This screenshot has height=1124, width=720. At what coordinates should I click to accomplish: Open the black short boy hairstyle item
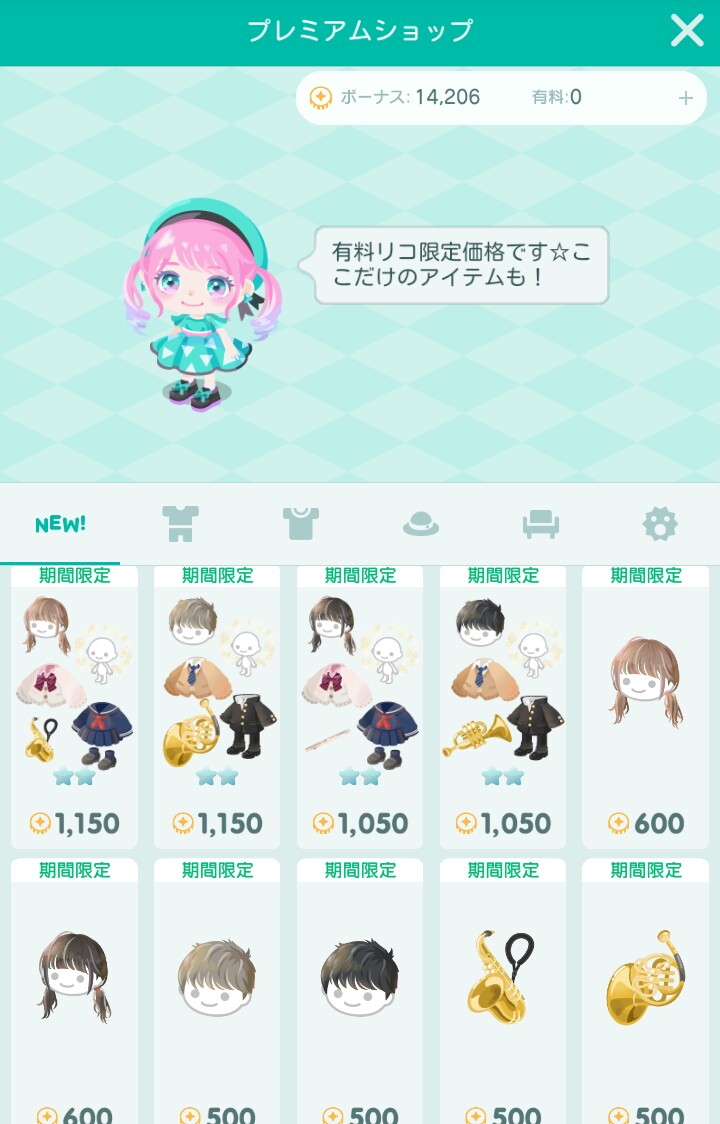click(x=360, y=990)
